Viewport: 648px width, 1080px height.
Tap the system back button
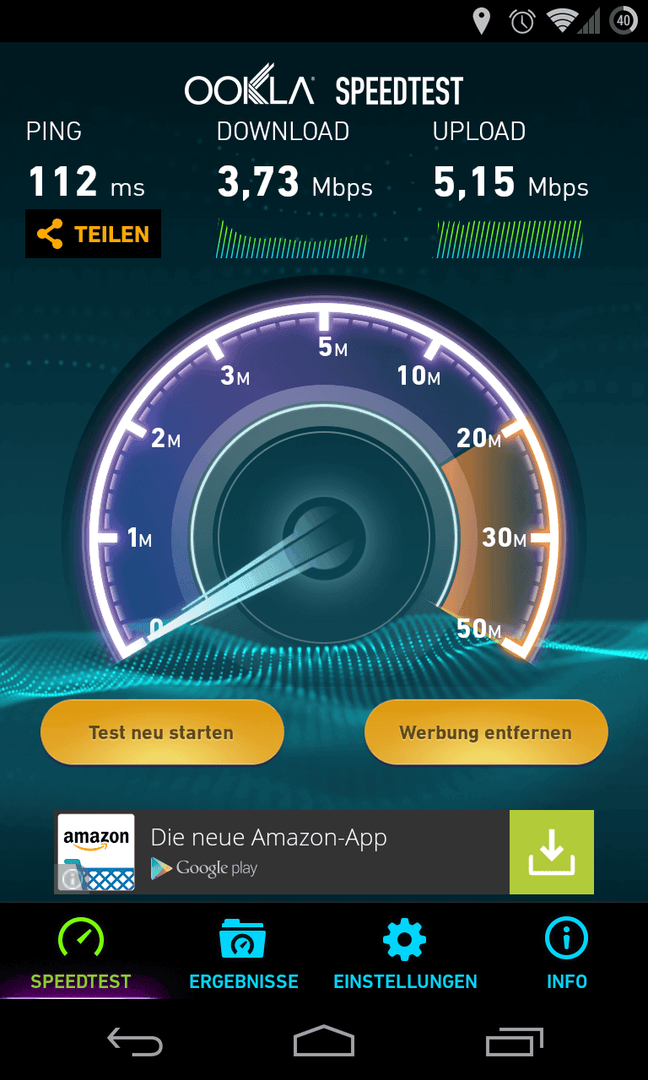coord(135,1041)
